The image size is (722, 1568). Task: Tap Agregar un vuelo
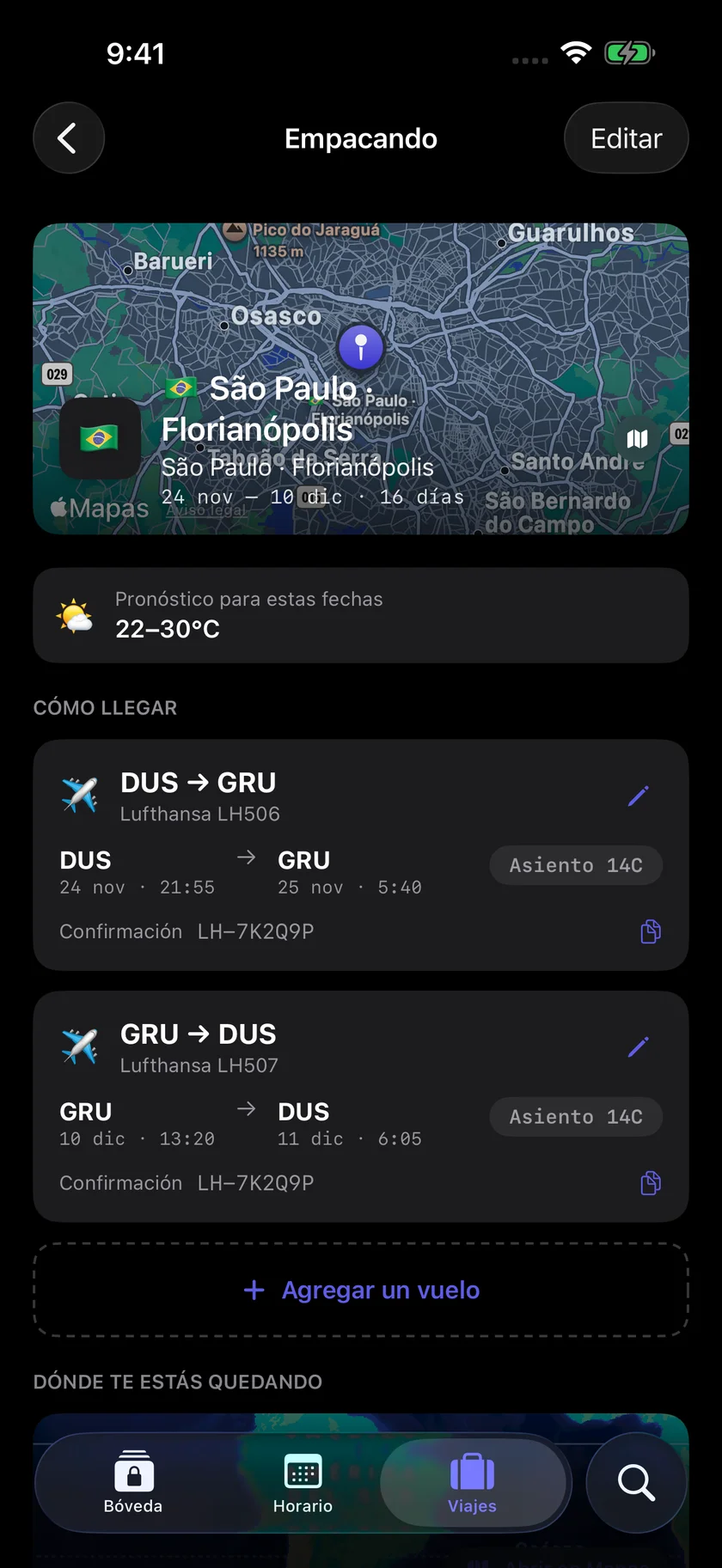(x=361, y=1290)
